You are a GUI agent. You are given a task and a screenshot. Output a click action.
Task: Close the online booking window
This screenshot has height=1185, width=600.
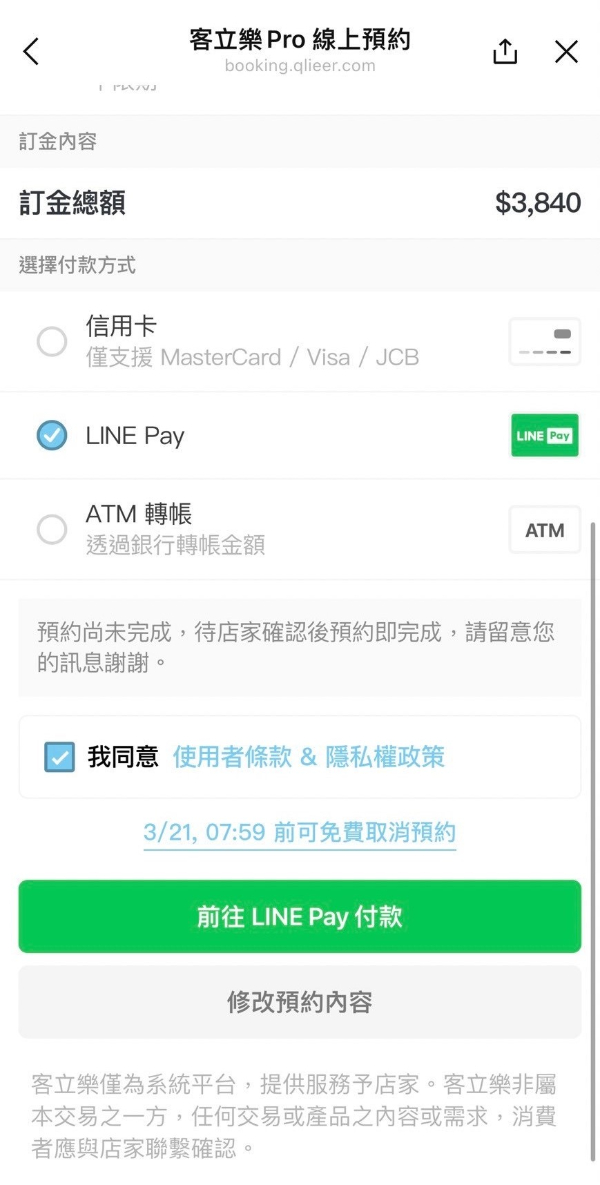tap(566, 52)
